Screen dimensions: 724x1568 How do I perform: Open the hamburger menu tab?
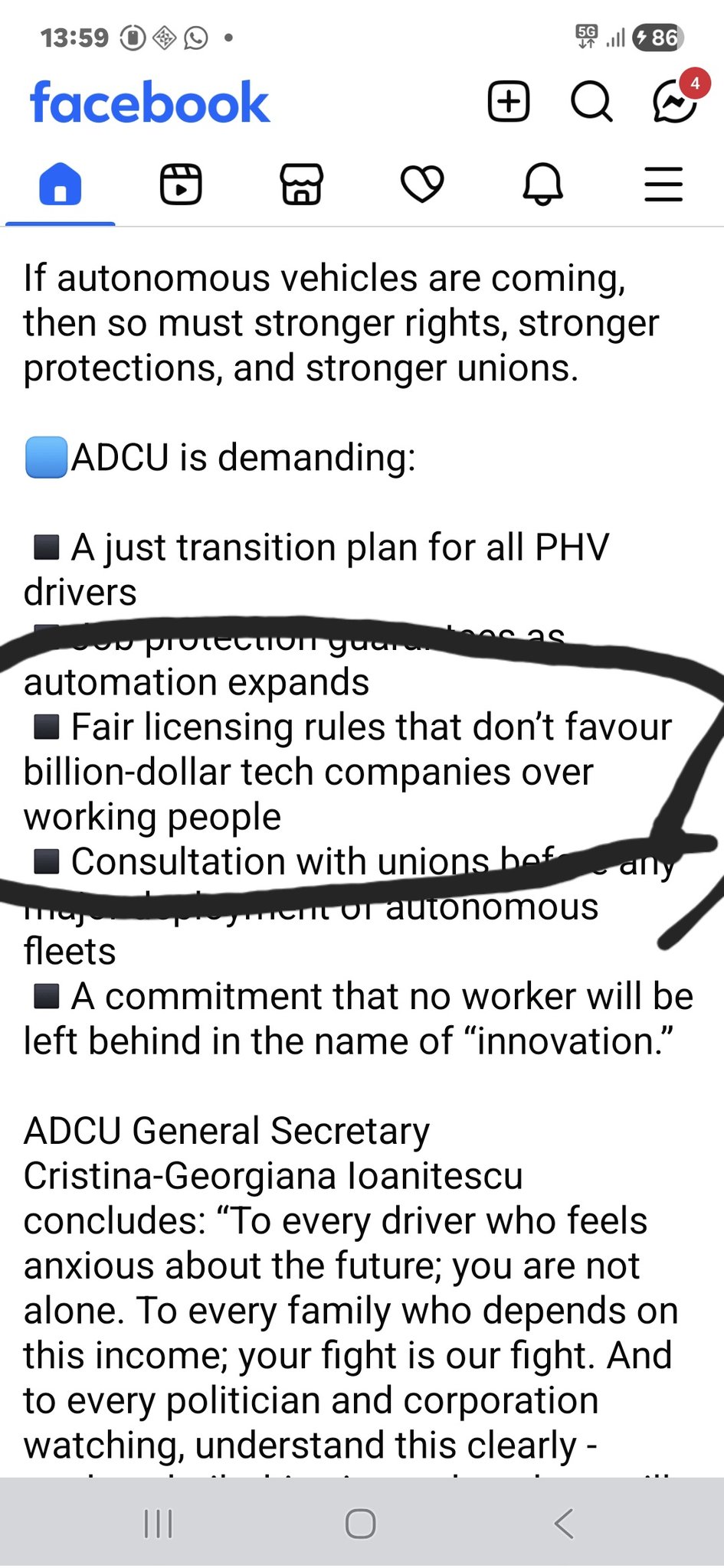663,185
